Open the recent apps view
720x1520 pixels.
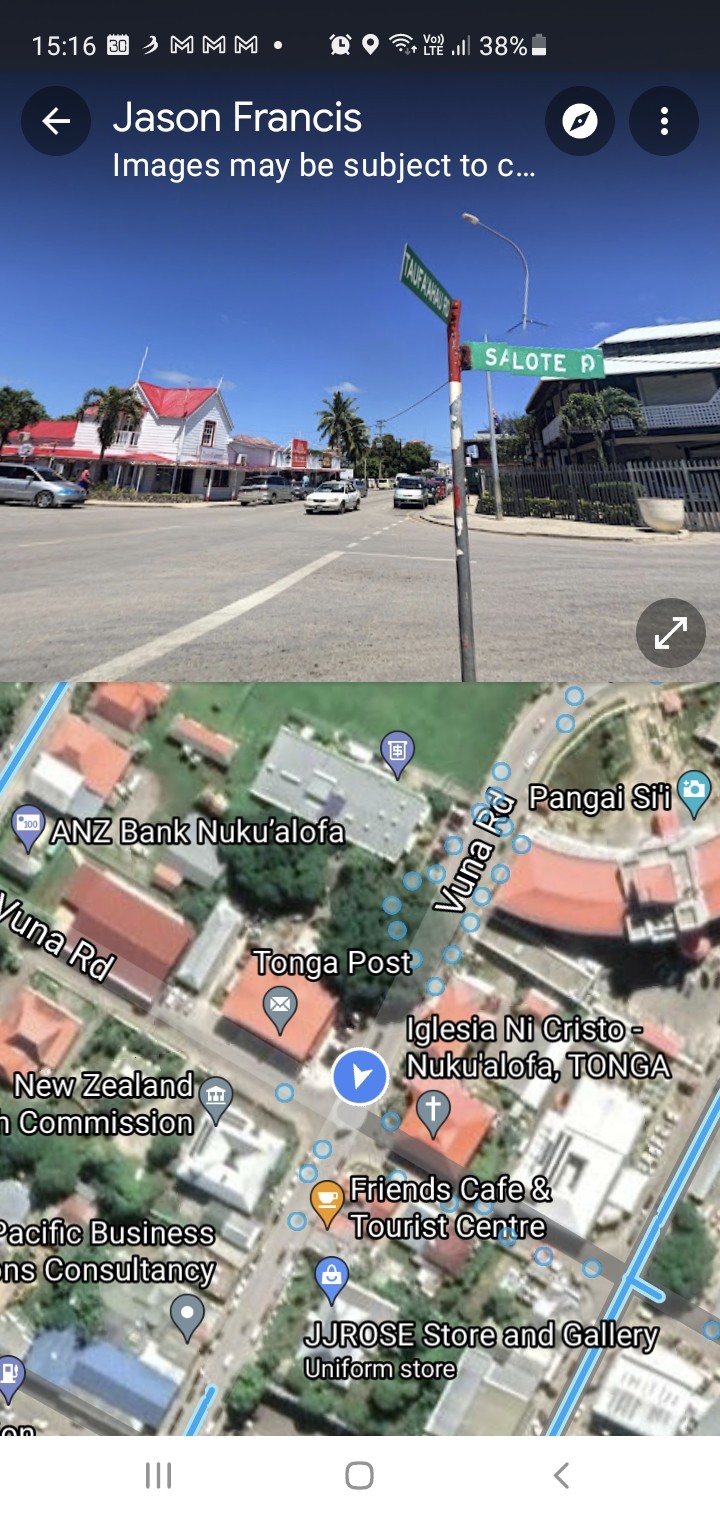tap(158, 1475)
